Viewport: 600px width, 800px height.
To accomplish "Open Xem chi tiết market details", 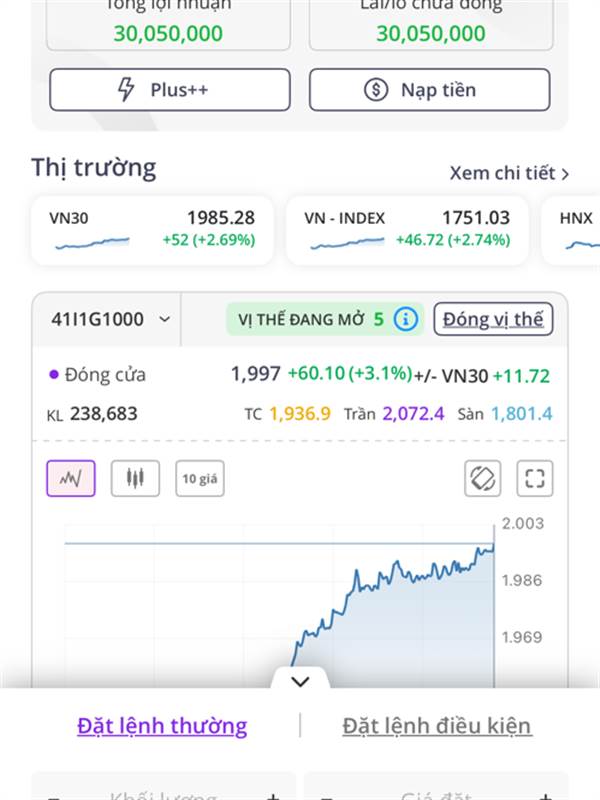I will pos(509,173).
